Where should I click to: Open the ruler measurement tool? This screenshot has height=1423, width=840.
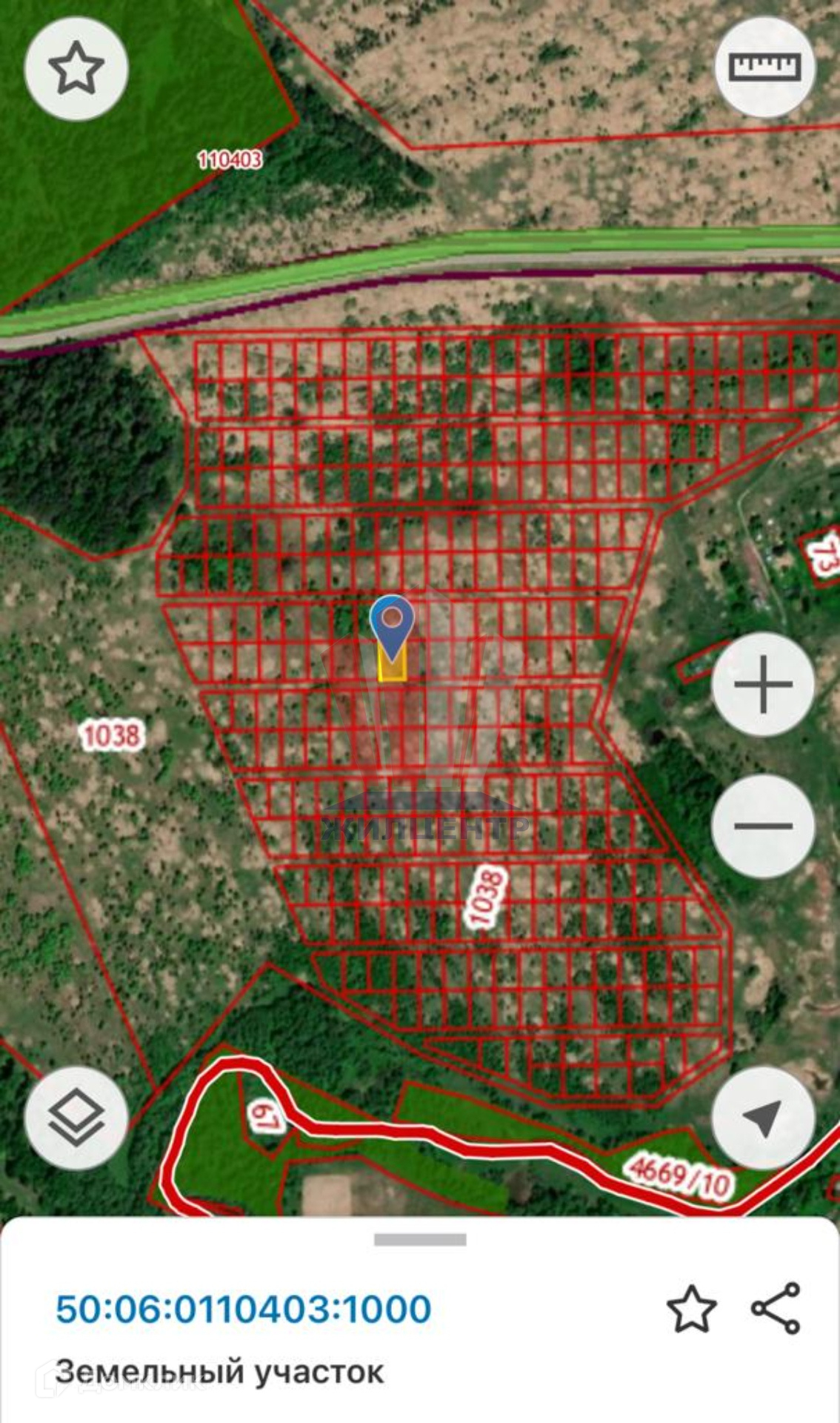[764, 67]
